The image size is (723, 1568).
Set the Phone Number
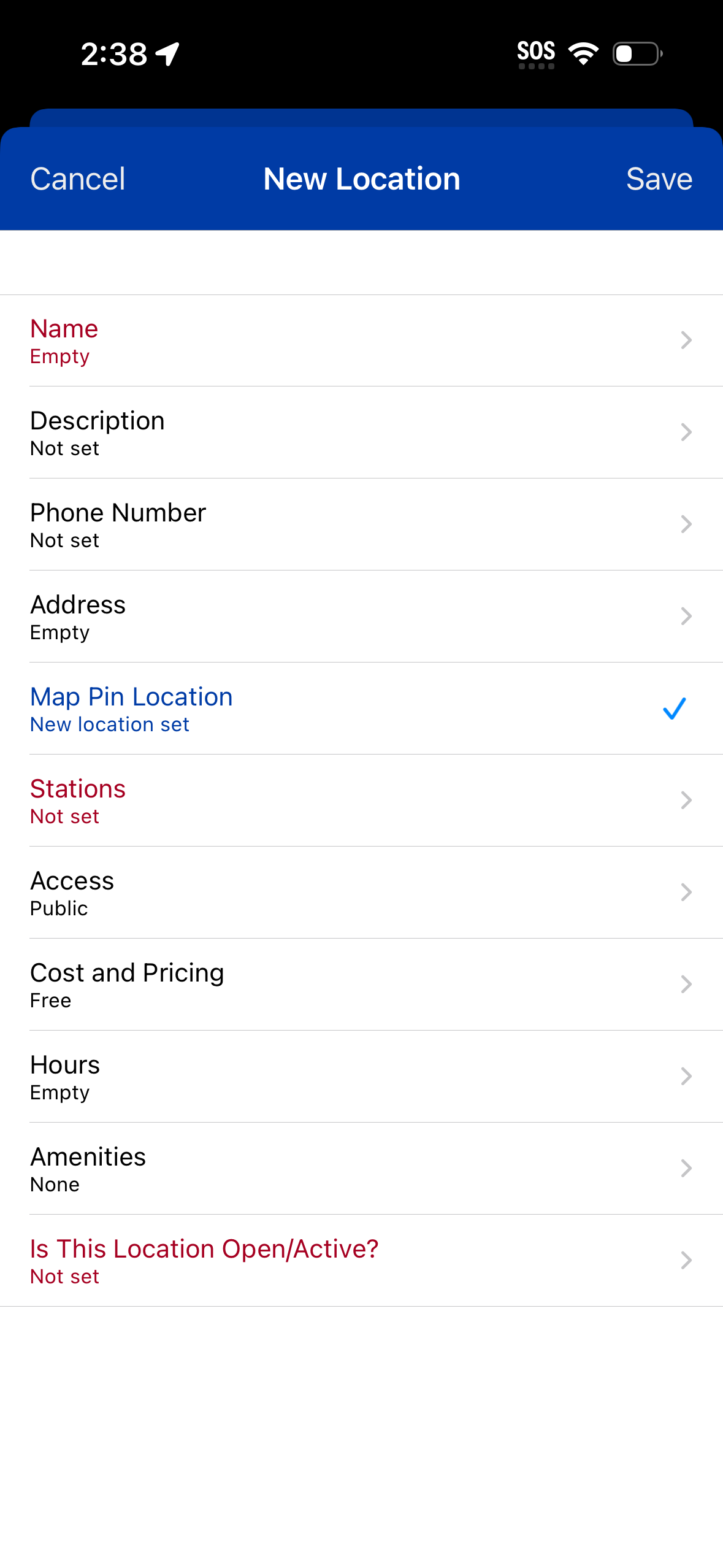click(361, 525)
